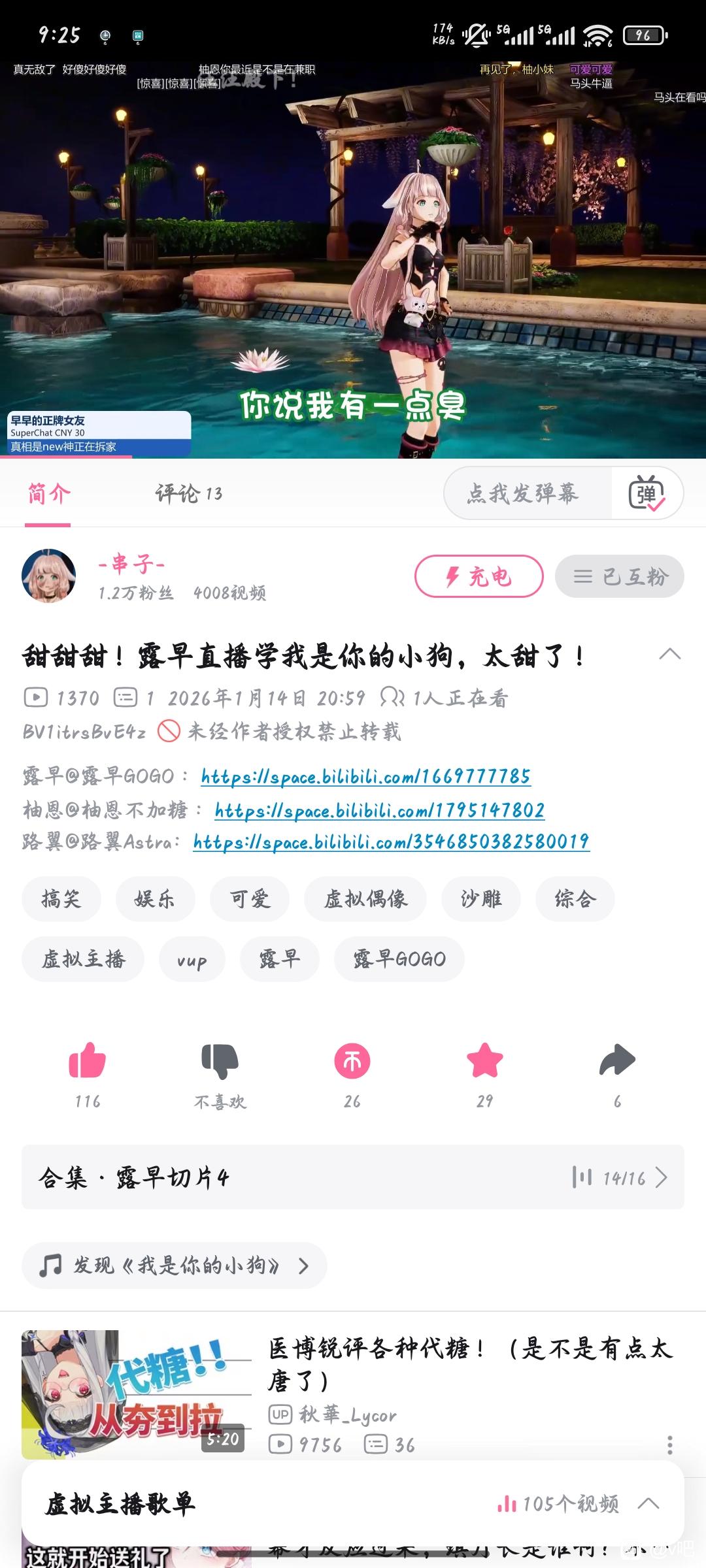Select the 露早GOGO tag chip
This screenshot has height=1568, width=706.
tap(399, 959)
